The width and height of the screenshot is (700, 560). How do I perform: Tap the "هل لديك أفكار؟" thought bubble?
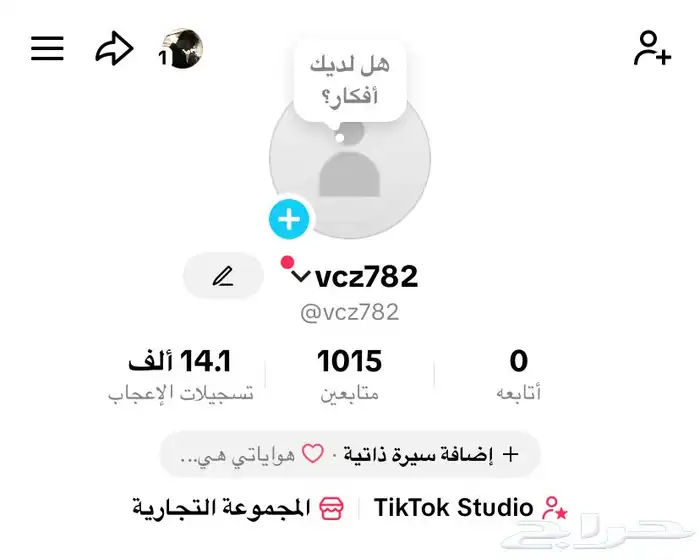pos(350,80)
